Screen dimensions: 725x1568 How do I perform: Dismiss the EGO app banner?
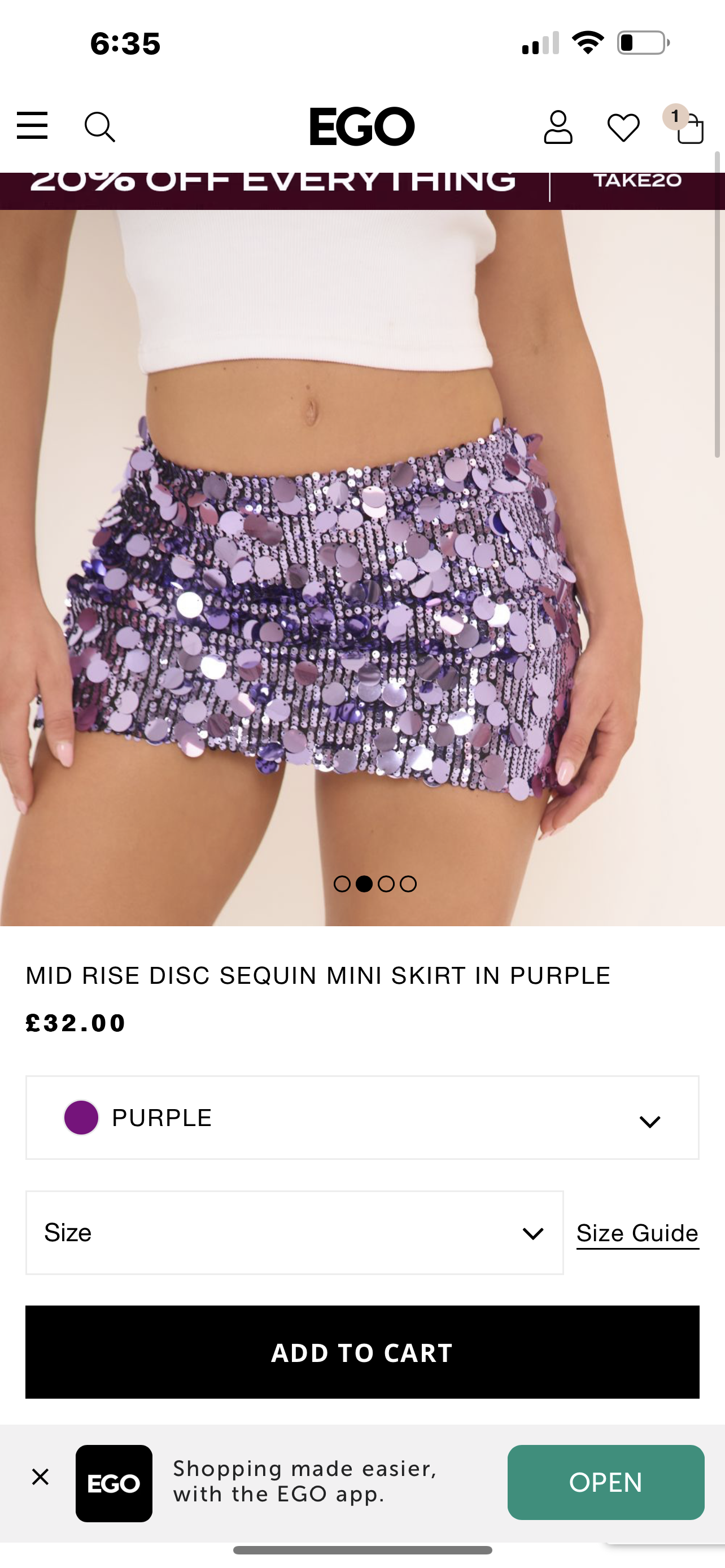pyautogui.click(x=40, y=1477)
